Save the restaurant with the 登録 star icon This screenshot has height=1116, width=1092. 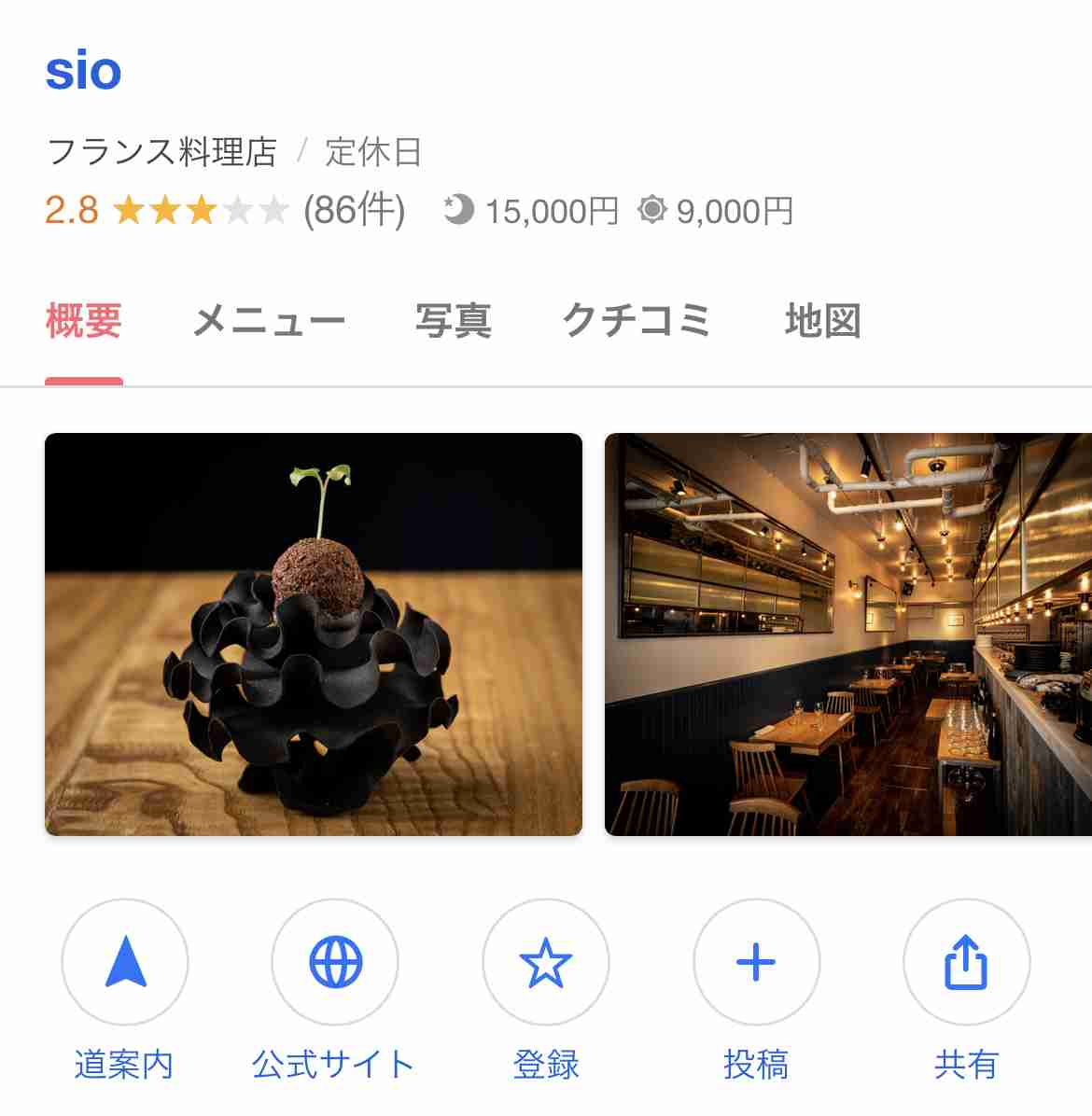pos(546,962)
